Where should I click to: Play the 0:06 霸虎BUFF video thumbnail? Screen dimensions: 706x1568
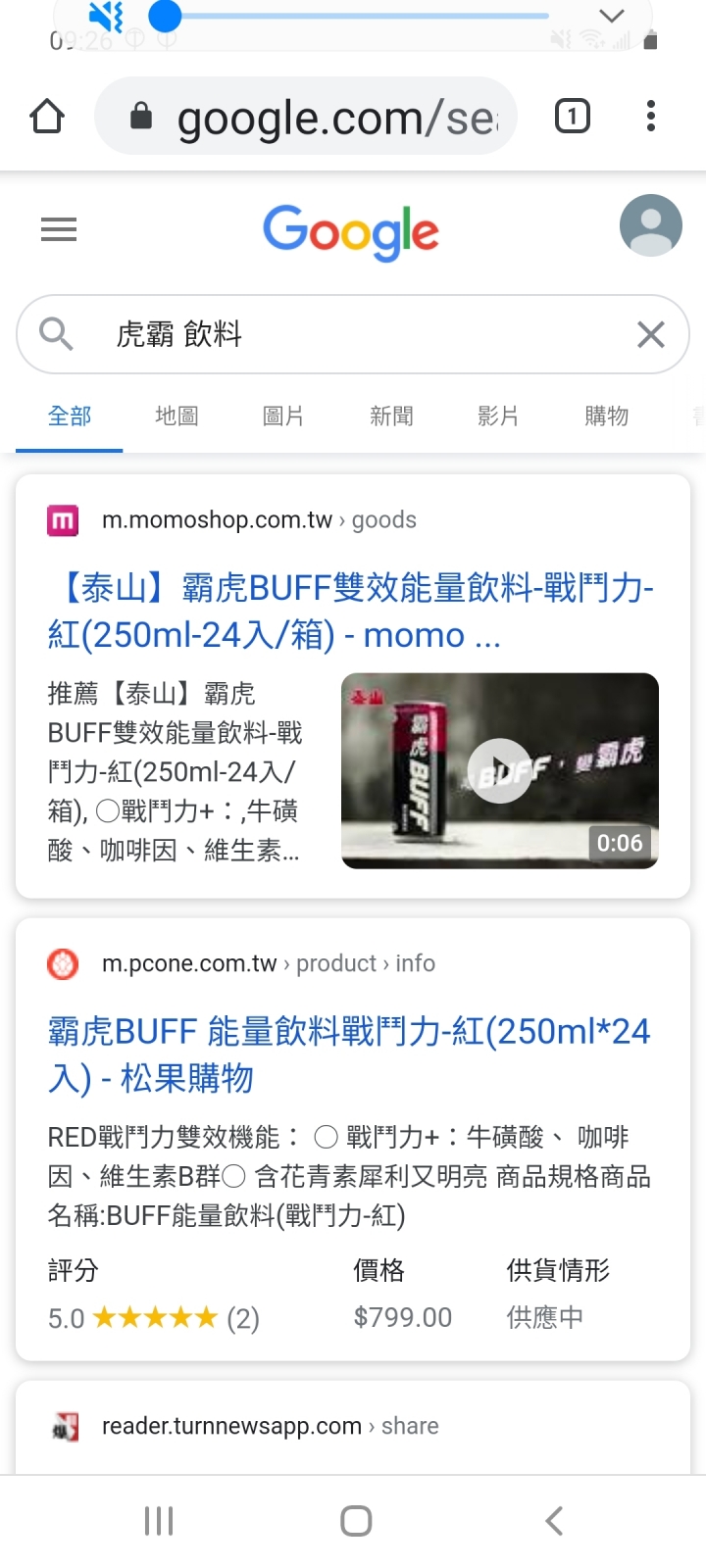pyautogui.click(x=500, y=770)
